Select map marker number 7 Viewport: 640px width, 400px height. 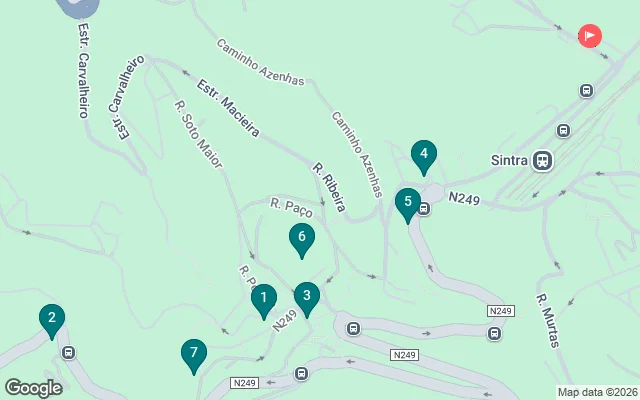pyautogui.click(x=194, y=353)
